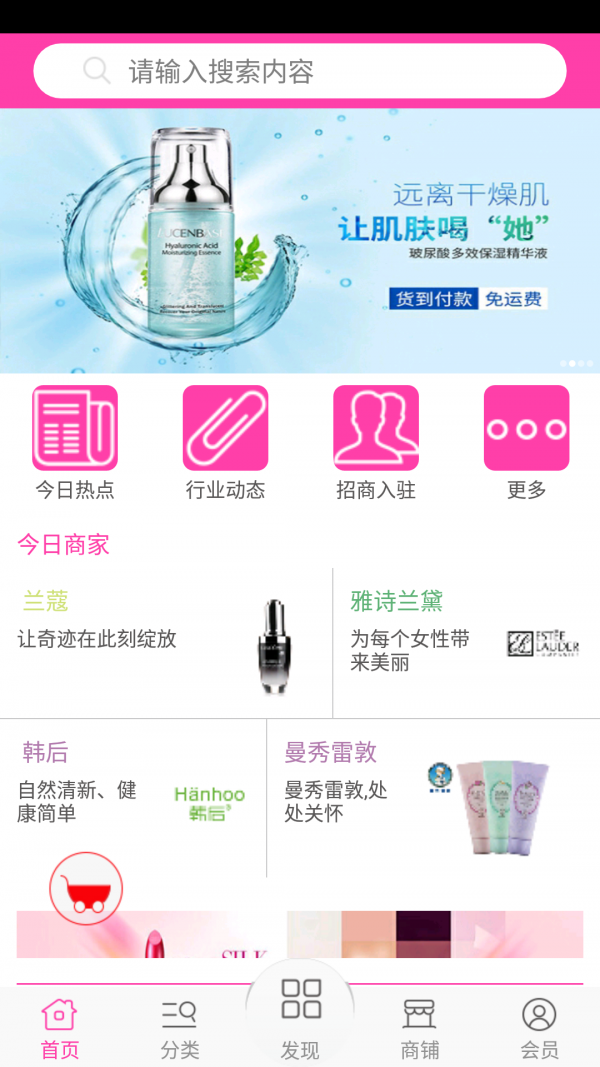Open the hyaluronic acid essence banner

coord(300,240)
